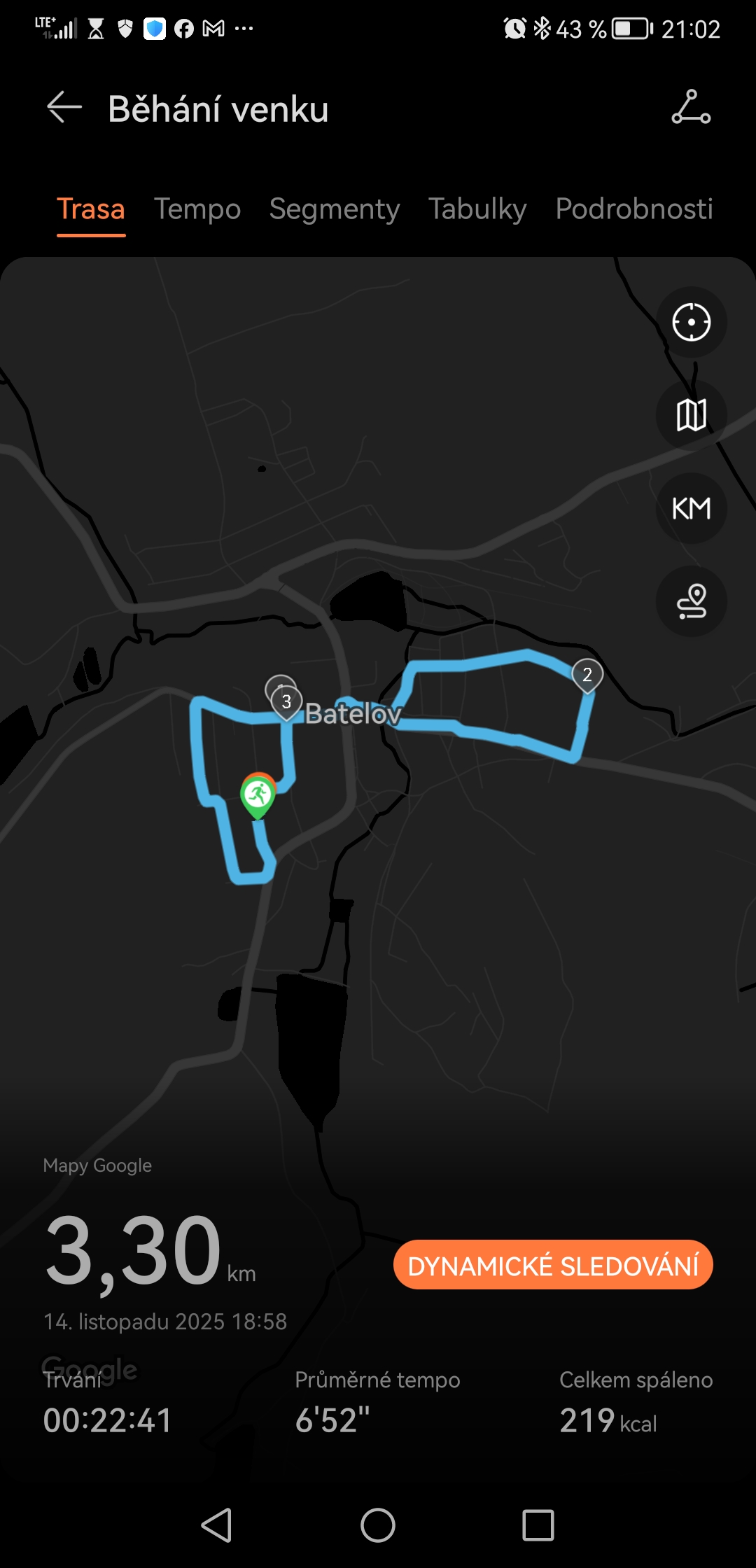Select the Trasa tab
756x1568 pixels.
point(91,209)
